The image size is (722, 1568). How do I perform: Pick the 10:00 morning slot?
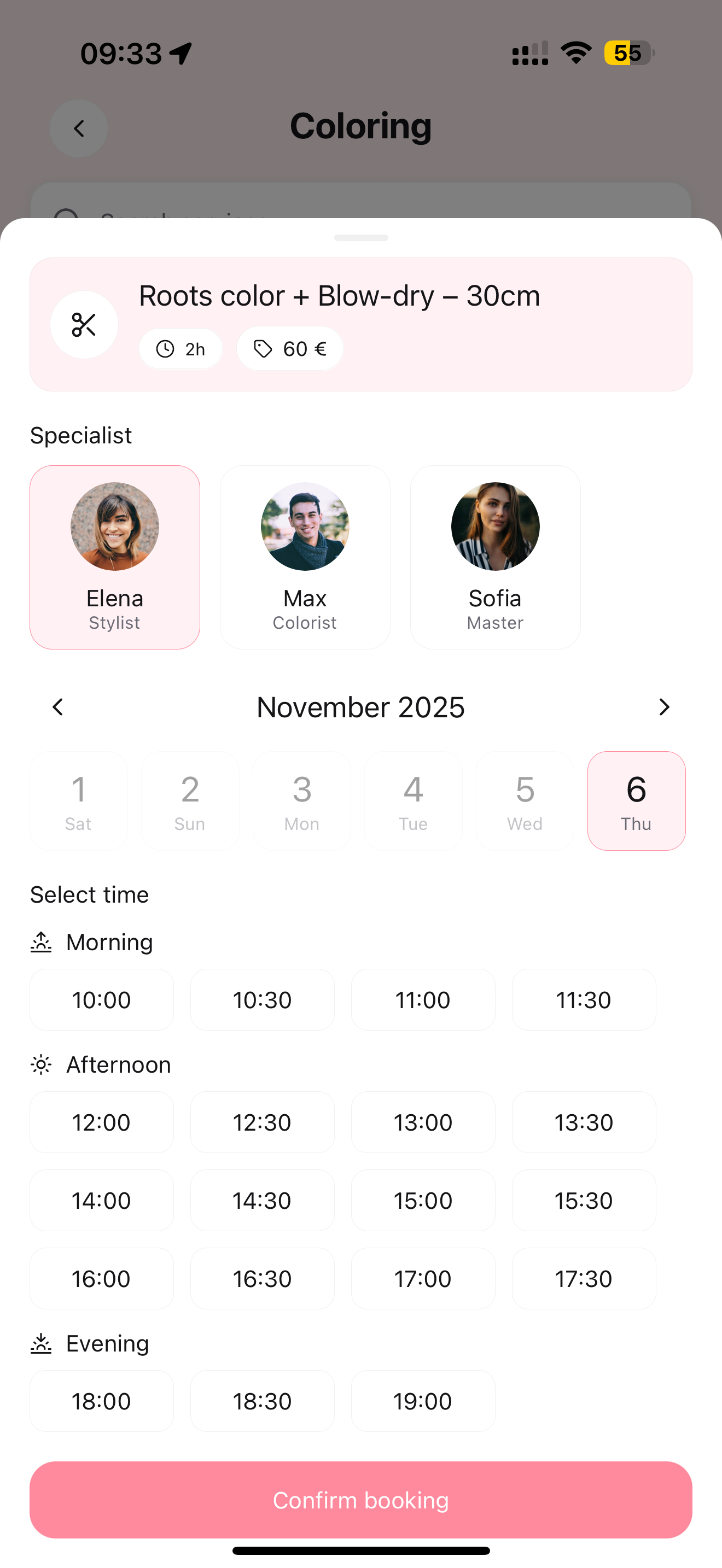point(102,999)
